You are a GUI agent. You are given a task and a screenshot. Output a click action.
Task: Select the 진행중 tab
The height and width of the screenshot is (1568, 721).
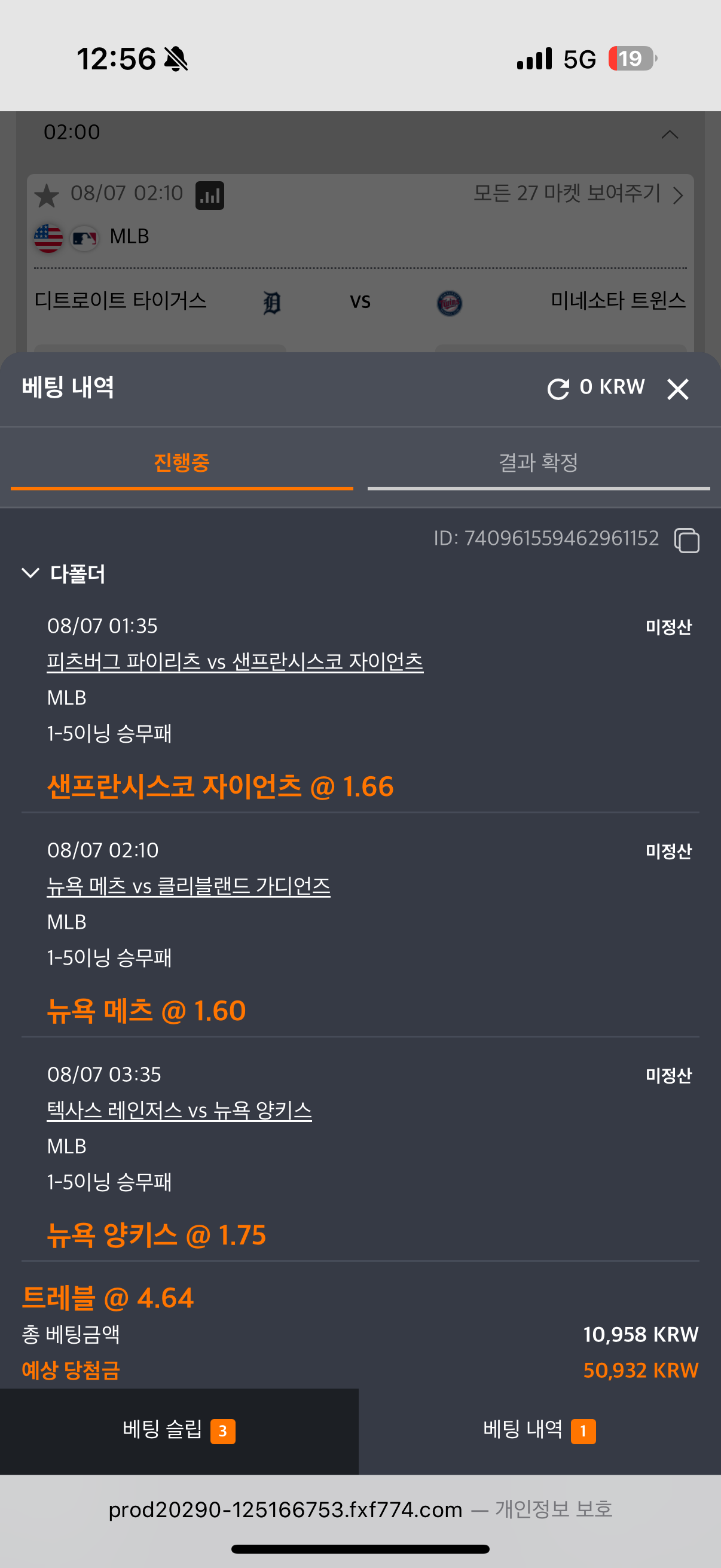(182, 464)
